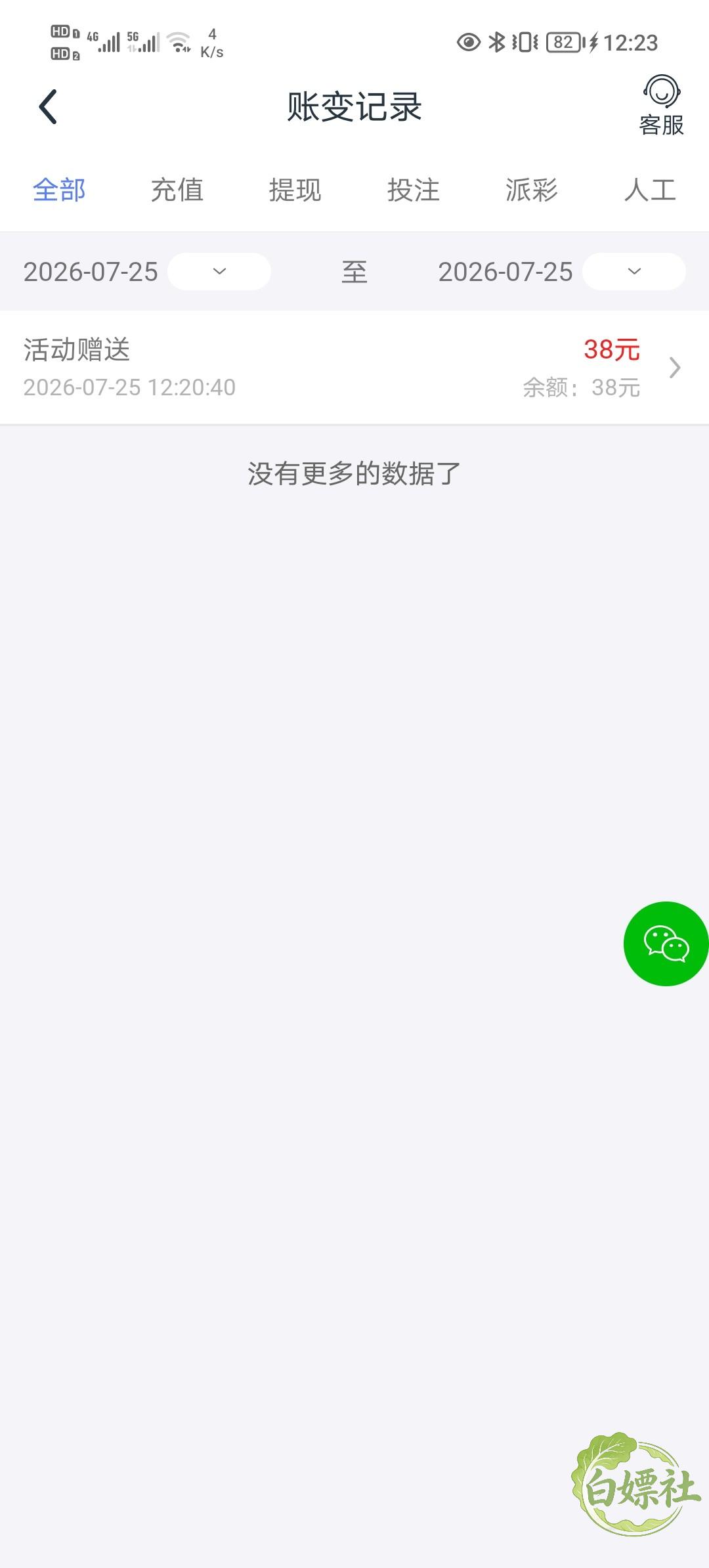The height and width of the screenshot is (1568, 709).
Task: Expand the end date dropdown
Action: [x=634, y=271]
